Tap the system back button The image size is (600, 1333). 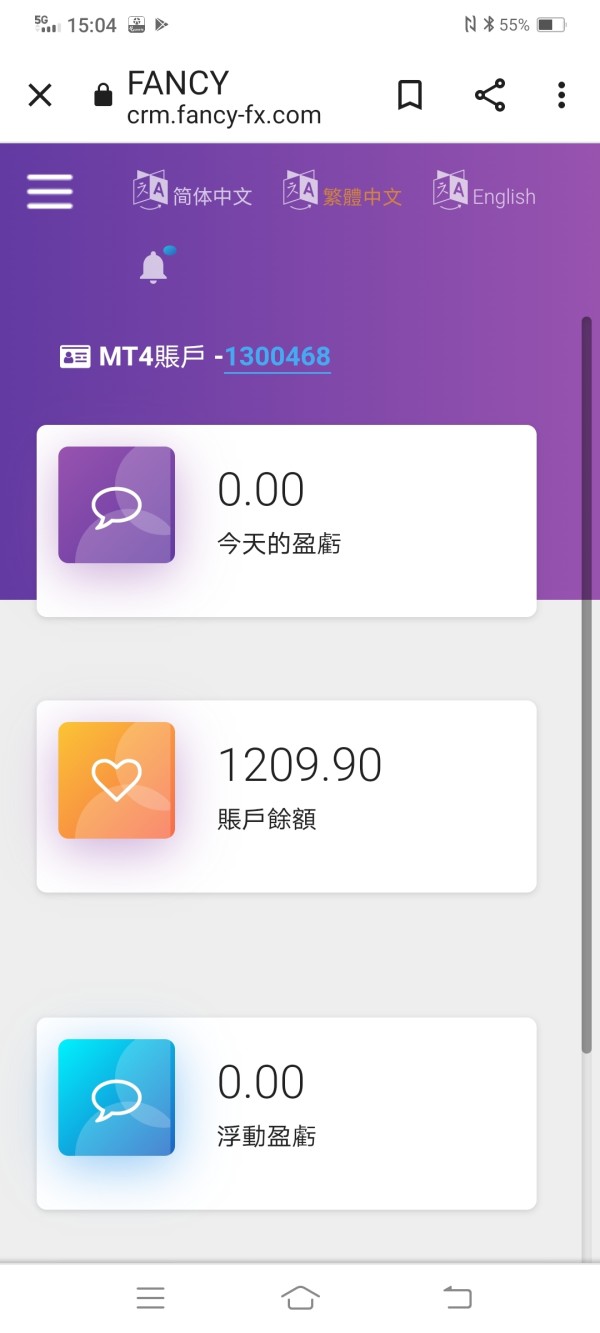pyautogui.click(x=457, y=1298)
